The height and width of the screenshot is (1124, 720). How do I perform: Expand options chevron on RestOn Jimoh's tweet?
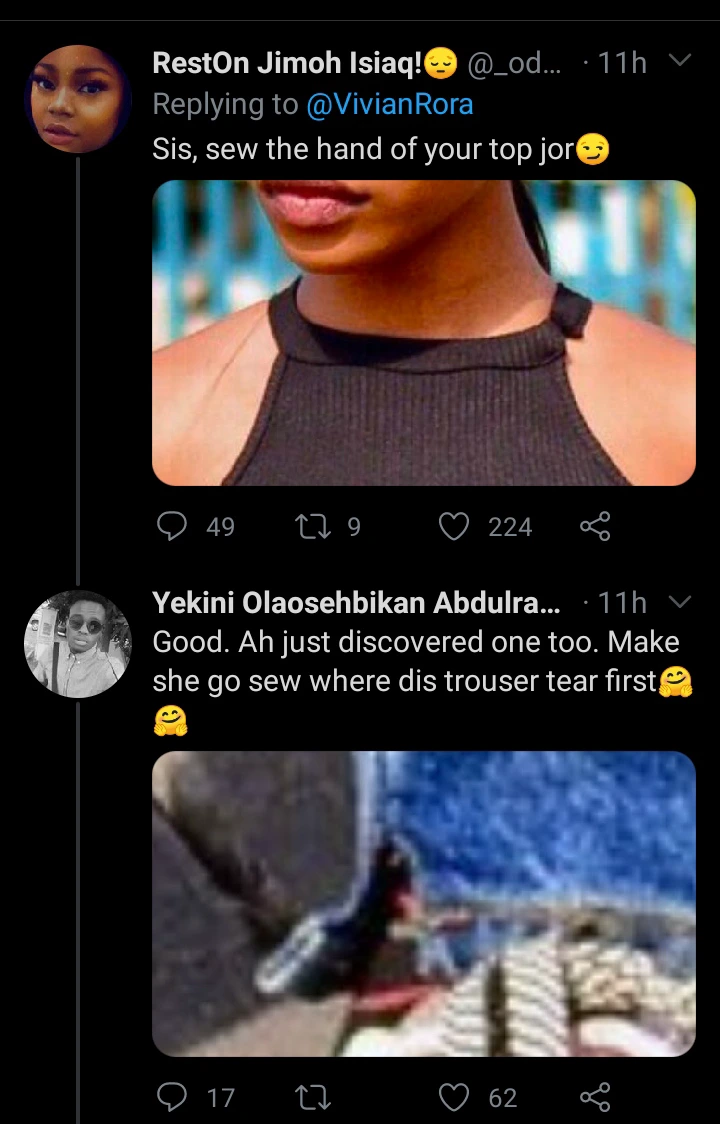click(679, 62)
